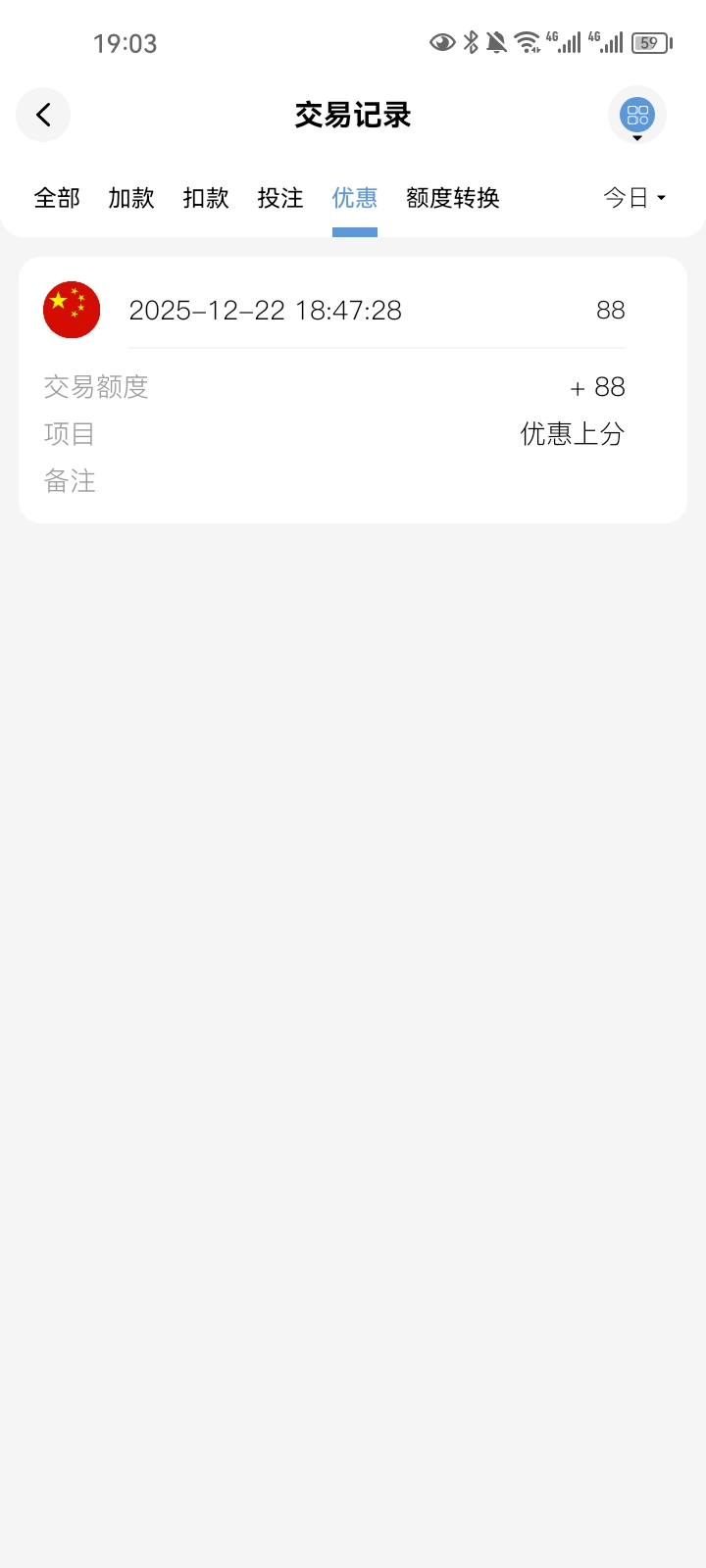View the 额度转换 tab
The image size is (706, 1568).
[453, 198]
